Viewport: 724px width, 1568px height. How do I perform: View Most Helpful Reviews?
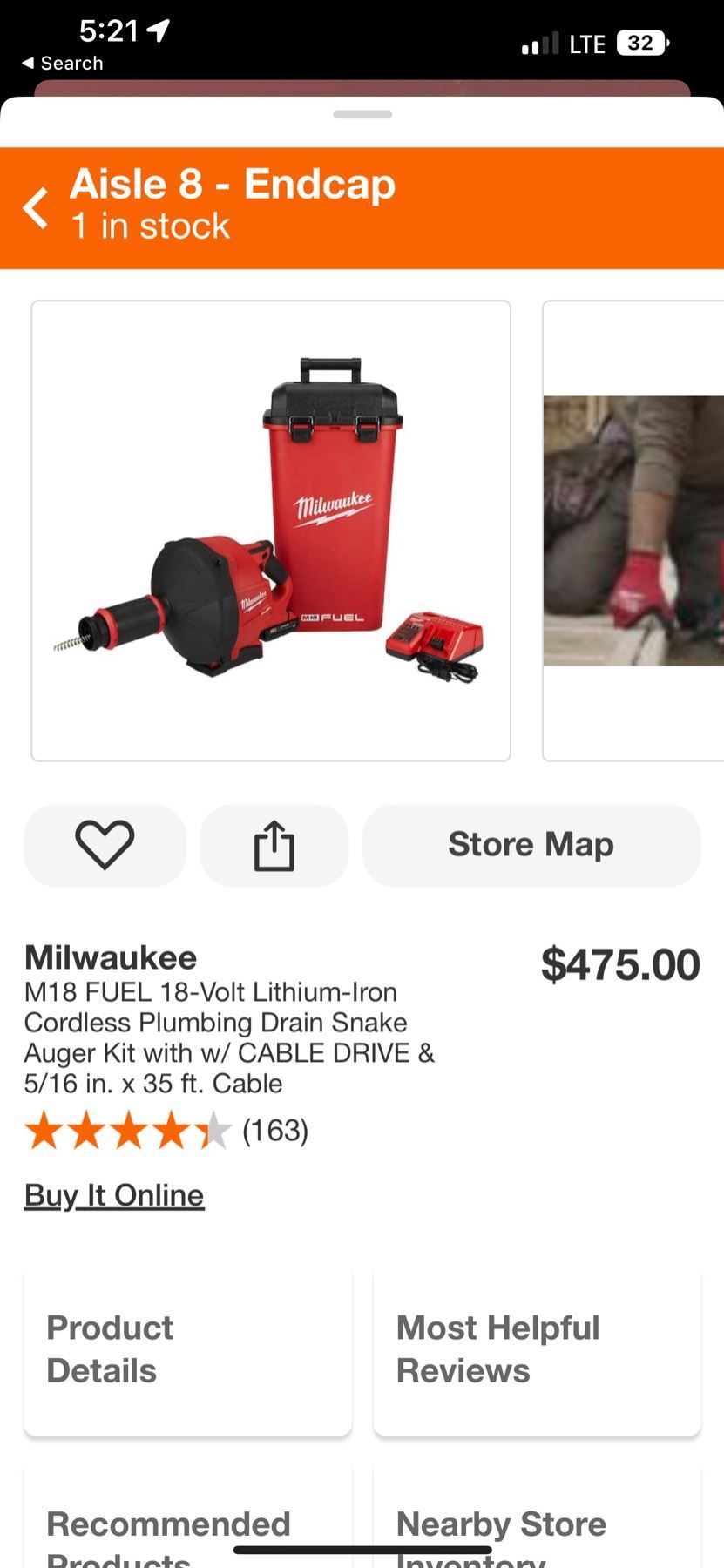tap(537, 1350)
